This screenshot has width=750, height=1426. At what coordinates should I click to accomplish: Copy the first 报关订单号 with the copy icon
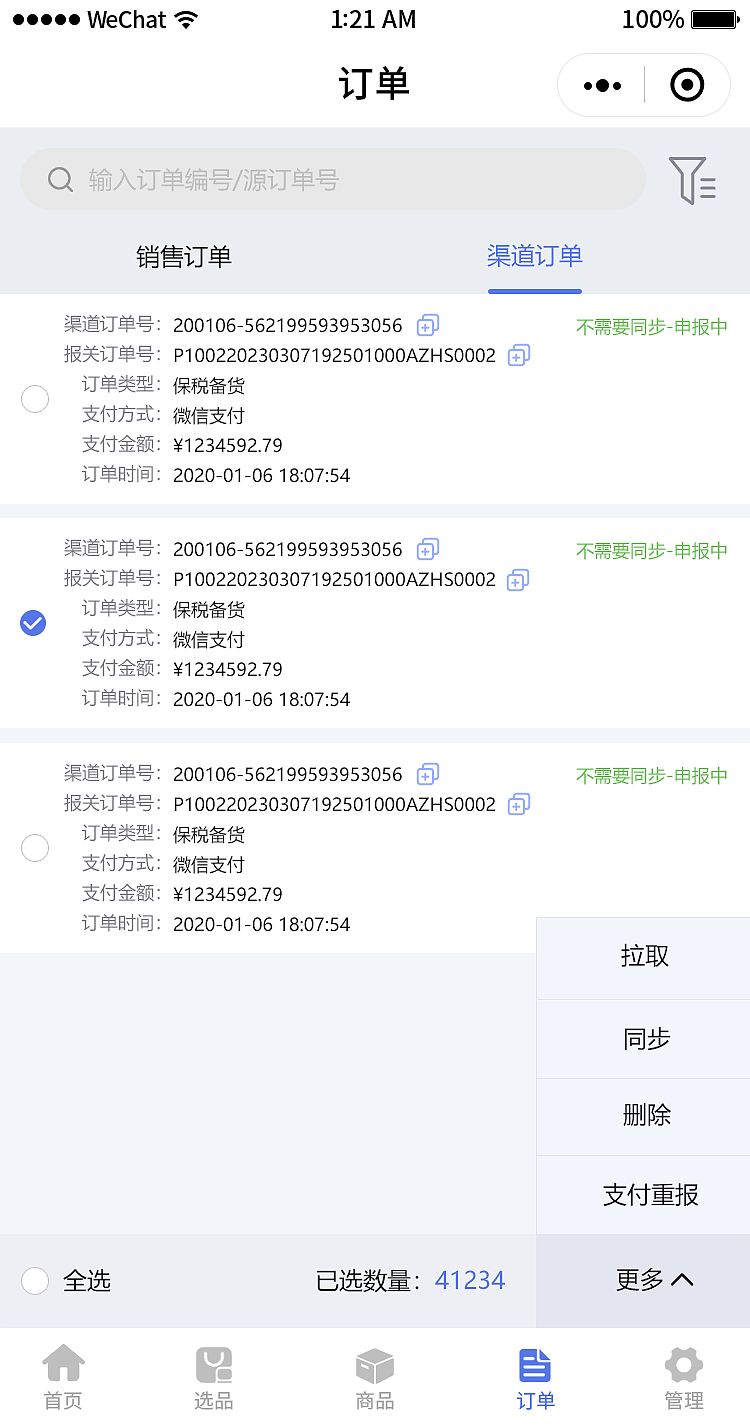tap(518, 355)
